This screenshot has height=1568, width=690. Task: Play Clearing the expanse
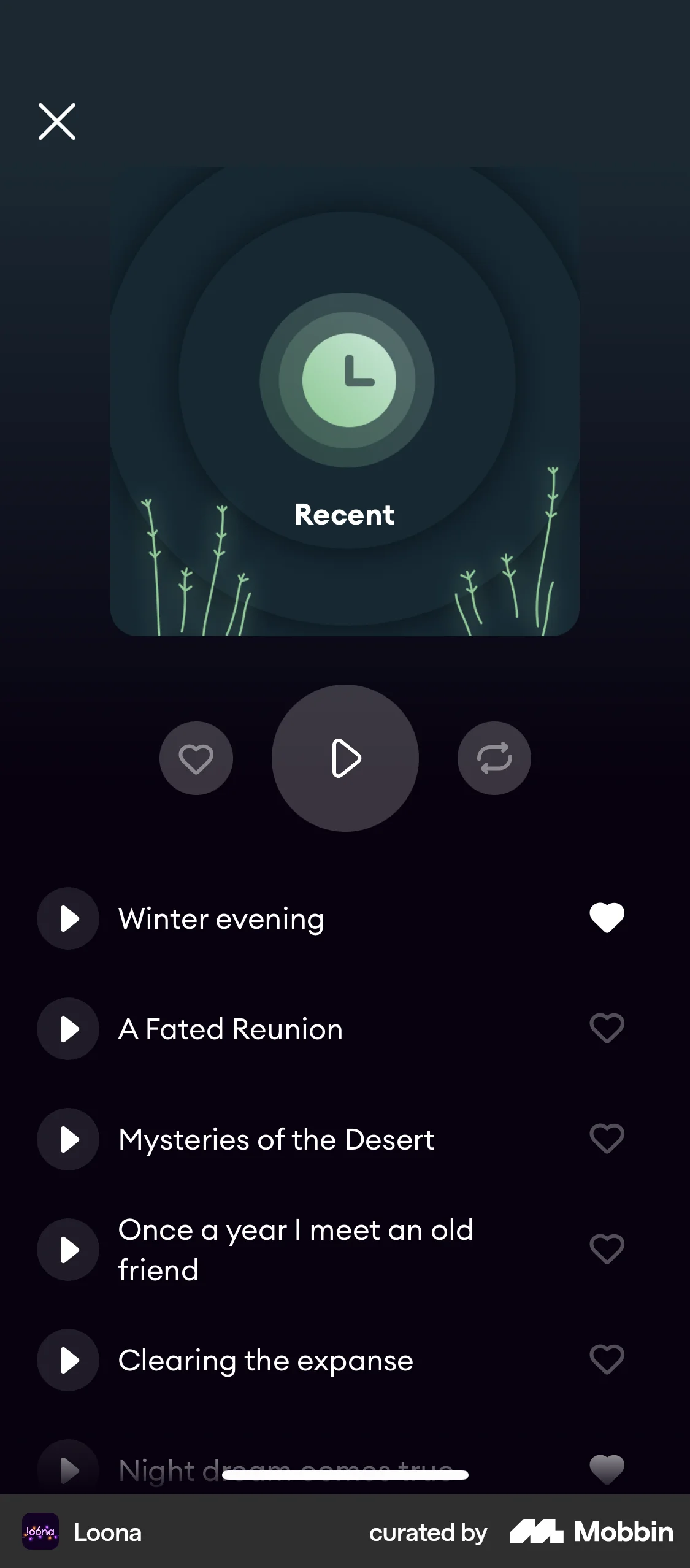[68, 1360]
